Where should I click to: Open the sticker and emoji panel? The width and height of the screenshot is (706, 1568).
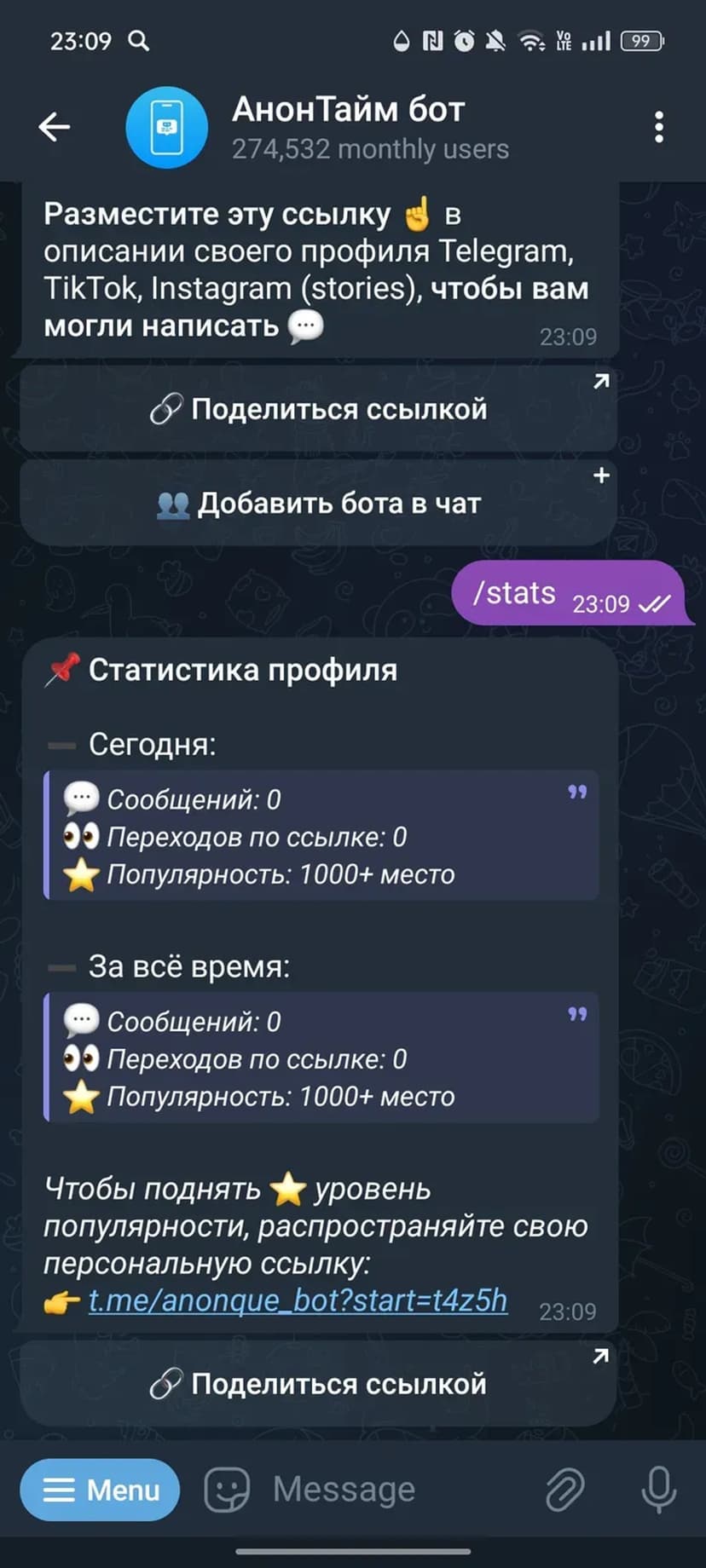(227, 1490)
